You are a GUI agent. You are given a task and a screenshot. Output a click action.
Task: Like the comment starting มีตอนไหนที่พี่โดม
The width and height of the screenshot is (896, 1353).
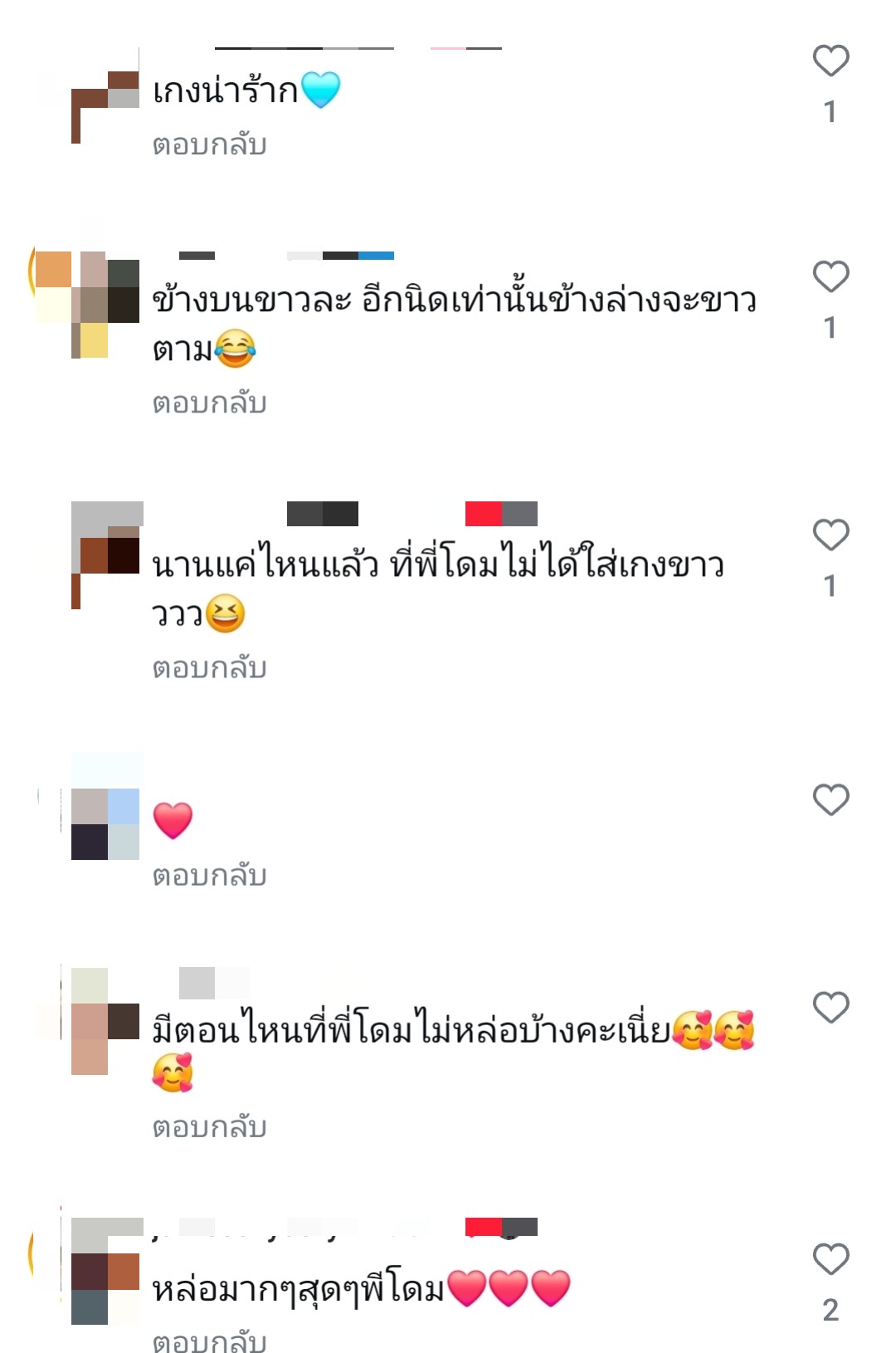tap(830, 1008)
